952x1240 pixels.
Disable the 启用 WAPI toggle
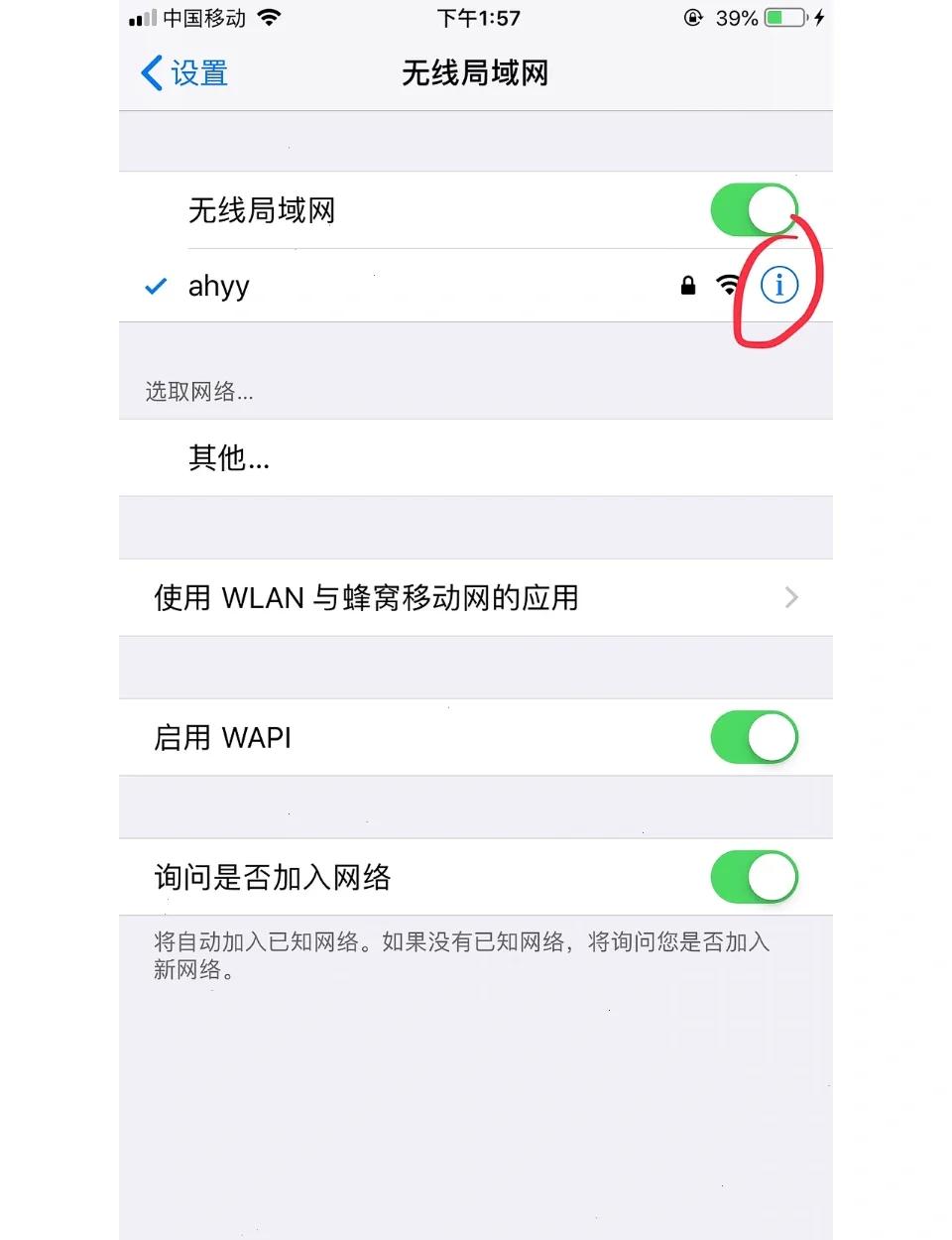[754, 738]
